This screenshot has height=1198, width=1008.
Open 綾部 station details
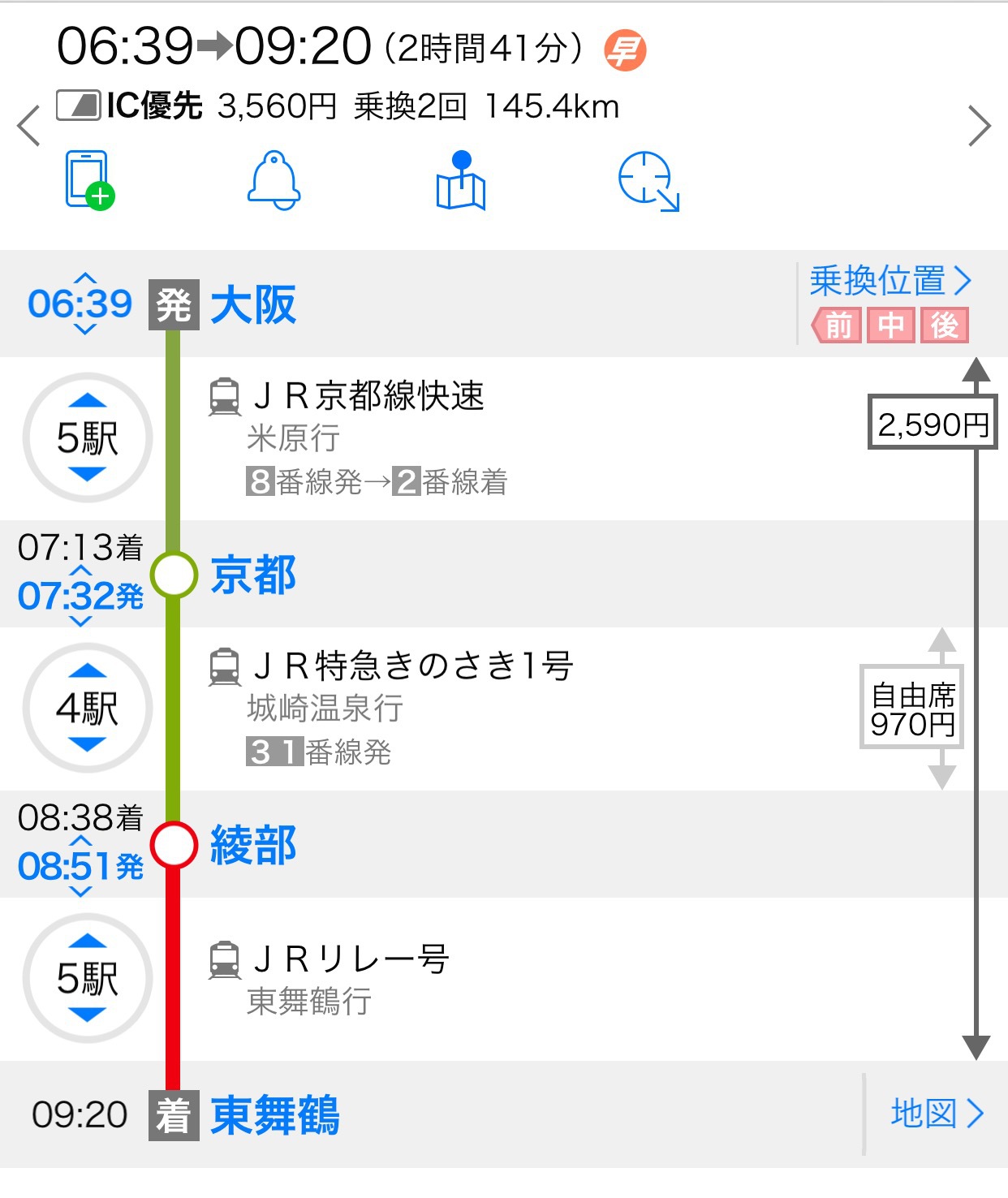point(253,845)
